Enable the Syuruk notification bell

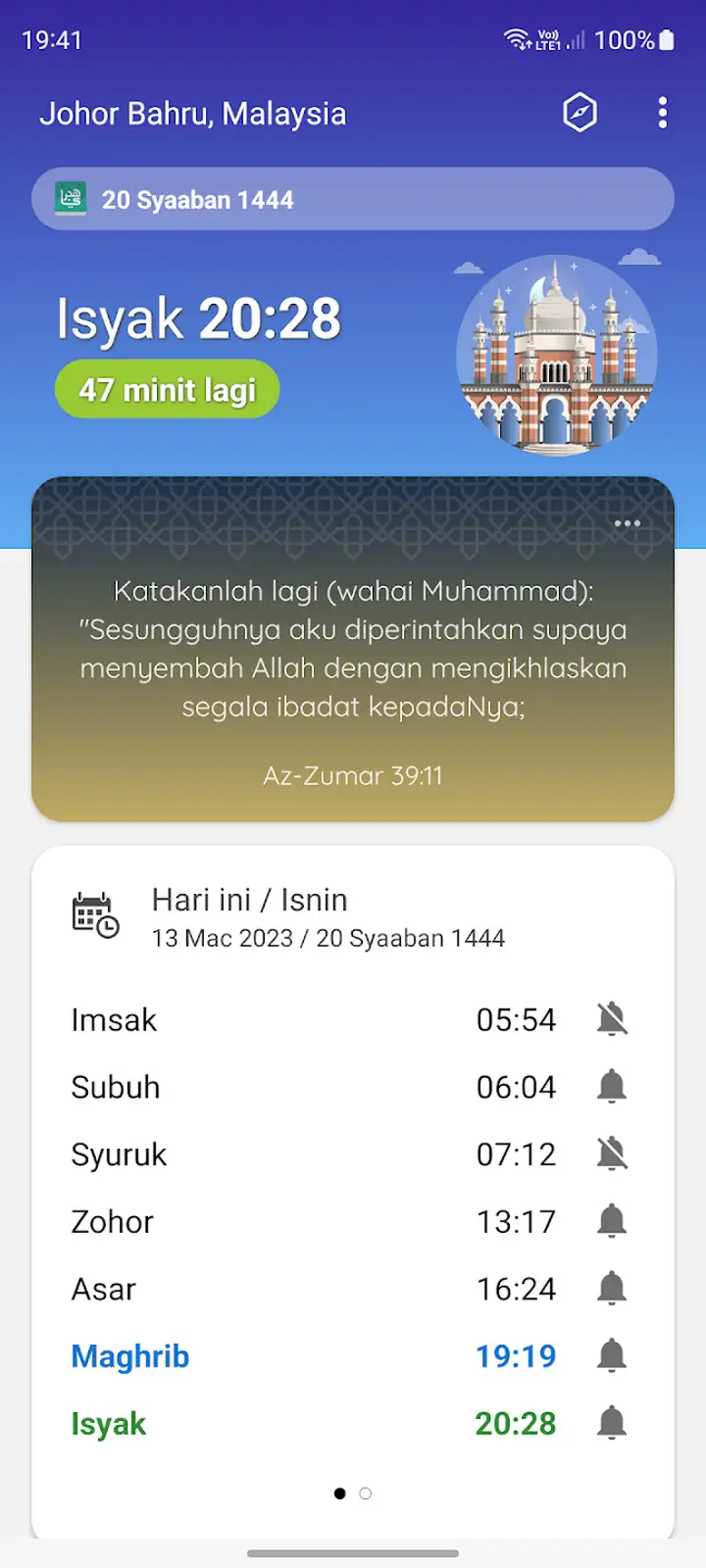click(612, 1153)
